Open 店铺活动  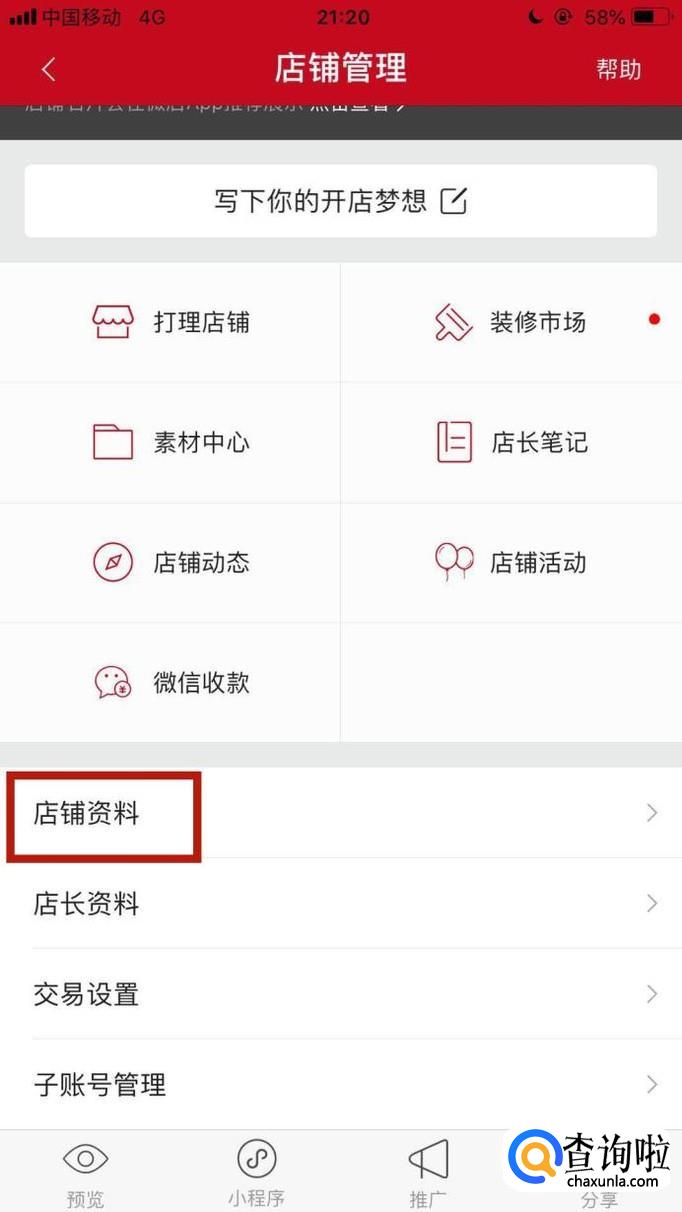click(510, 562)
